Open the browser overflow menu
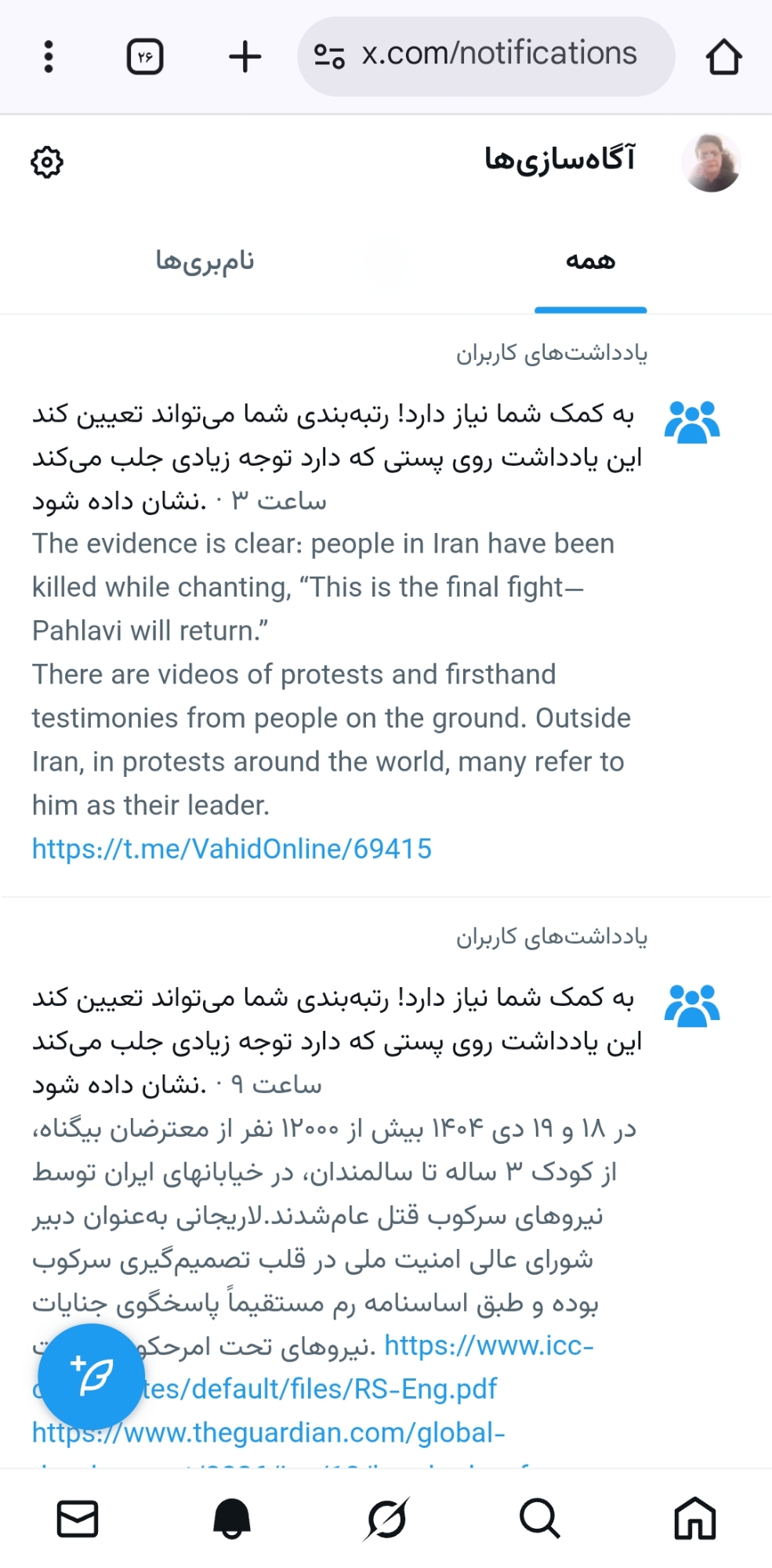Screen dimensions: 772x1568 pos(49,56)
